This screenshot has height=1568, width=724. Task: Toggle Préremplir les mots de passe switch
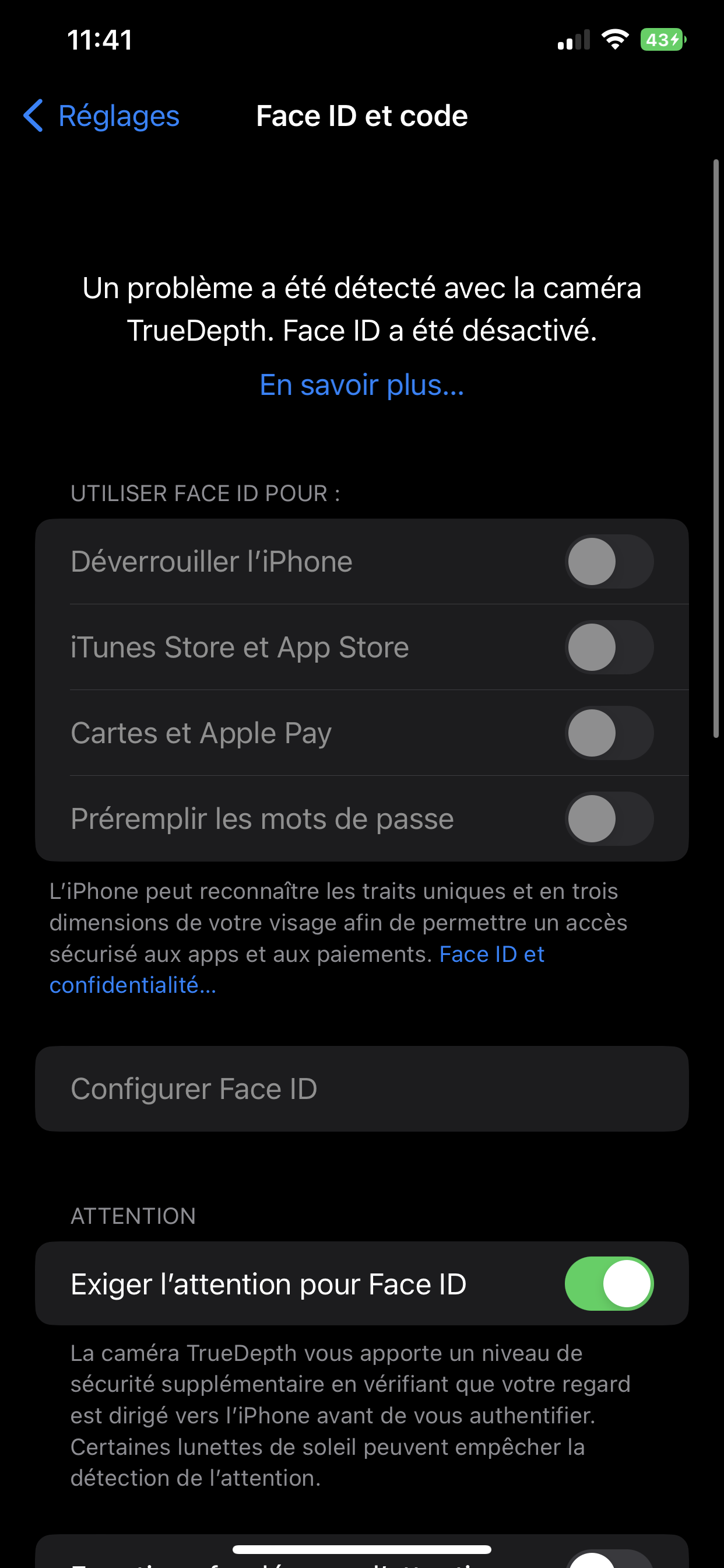(x=609, y=818)
